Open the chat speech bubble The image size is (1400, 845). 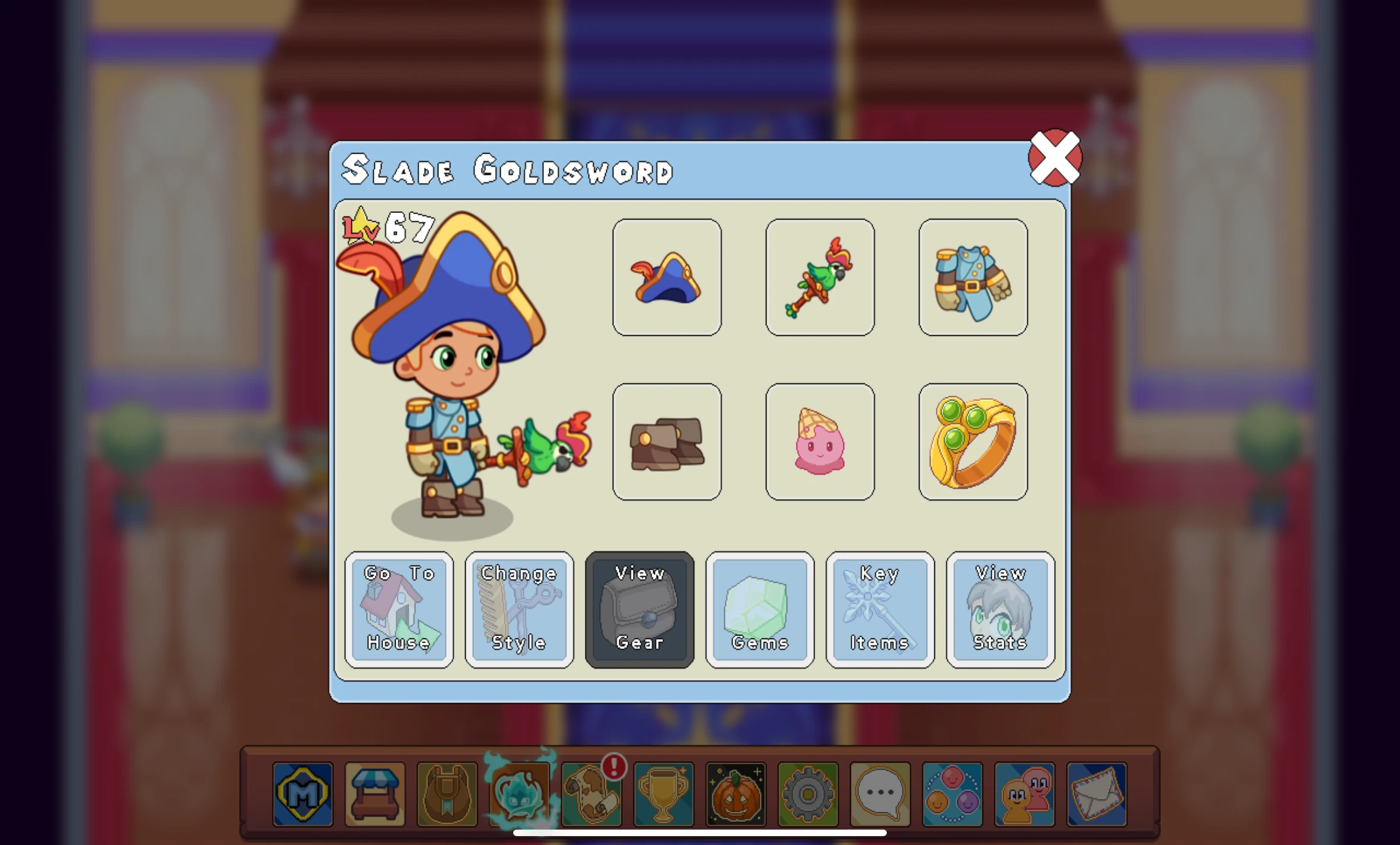880,794
